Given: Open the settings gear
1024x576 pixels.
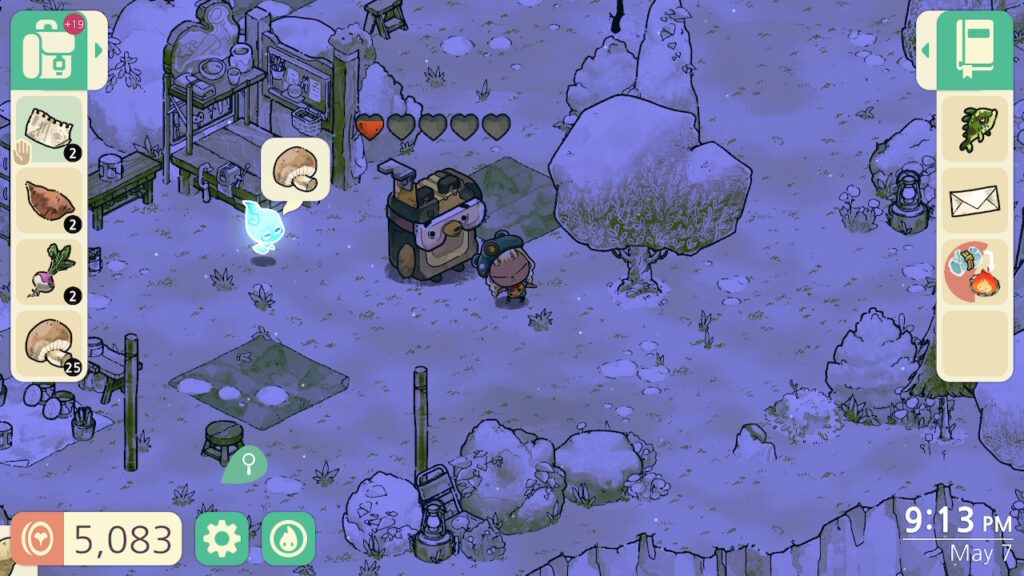Looking at the screenshot, I should (220, 539).
